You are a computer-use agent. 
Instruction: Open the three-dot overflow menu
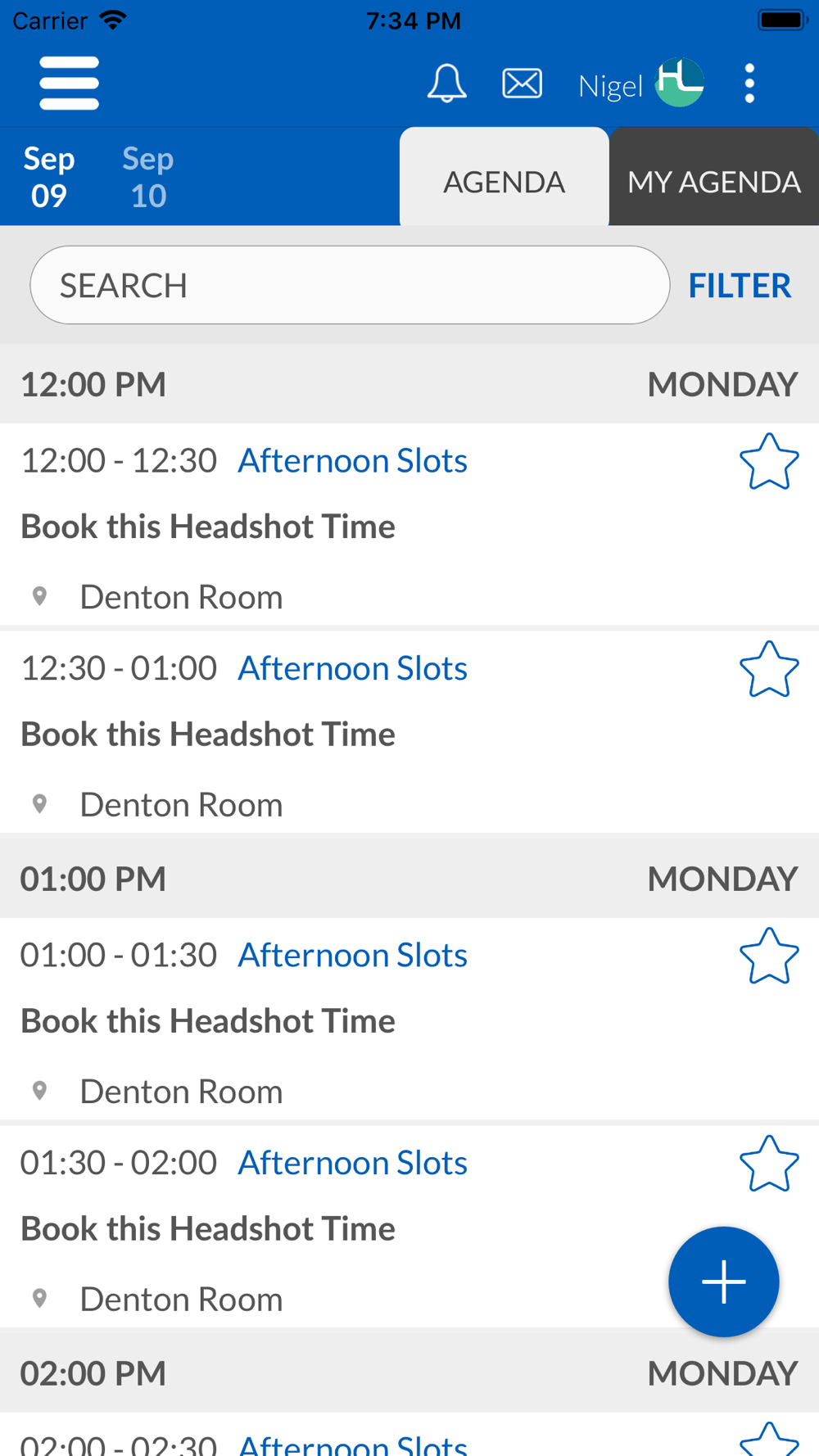coord(749,83)
